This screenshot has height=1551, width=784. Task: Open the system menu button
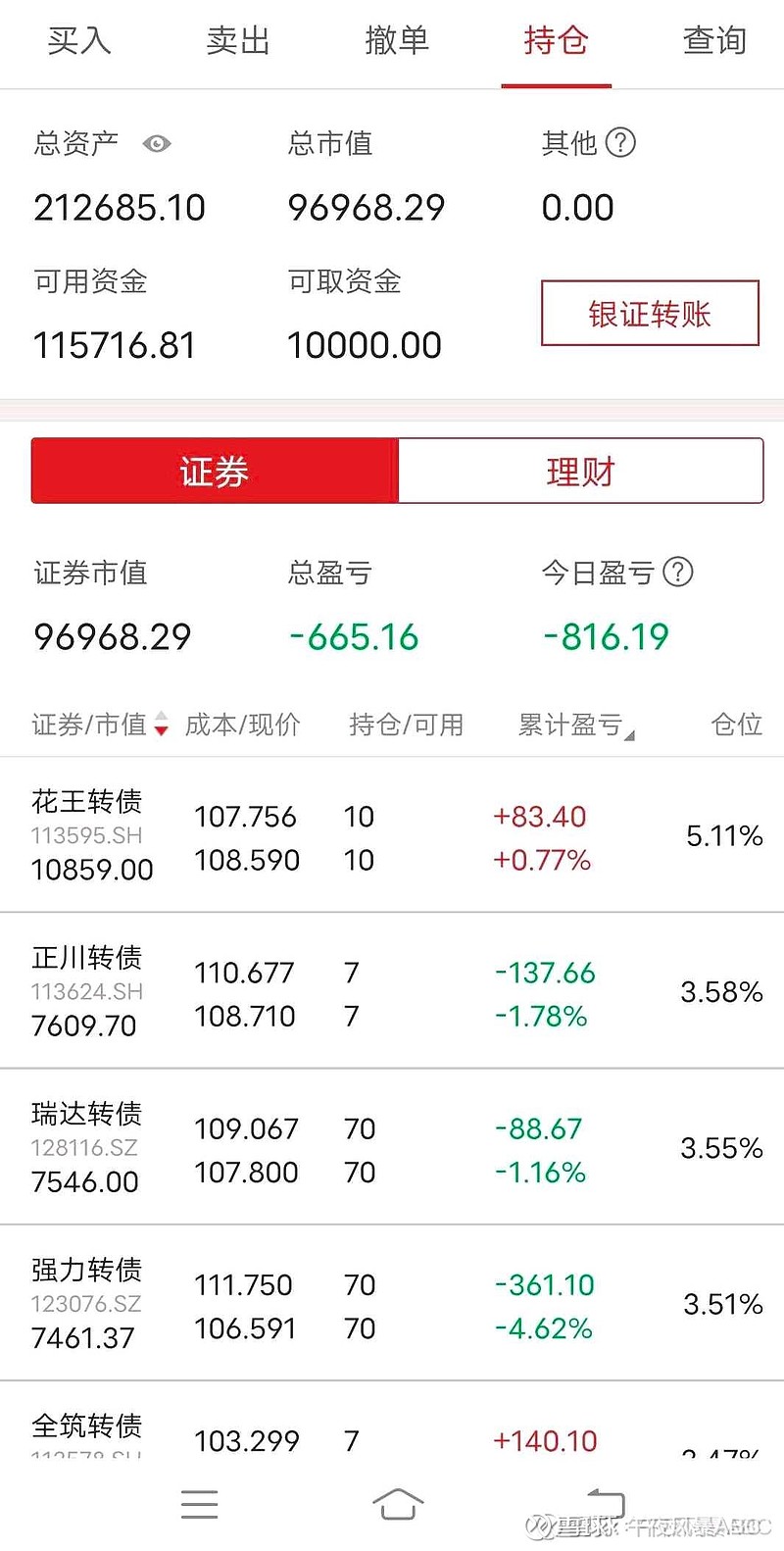click(200, 1505)
